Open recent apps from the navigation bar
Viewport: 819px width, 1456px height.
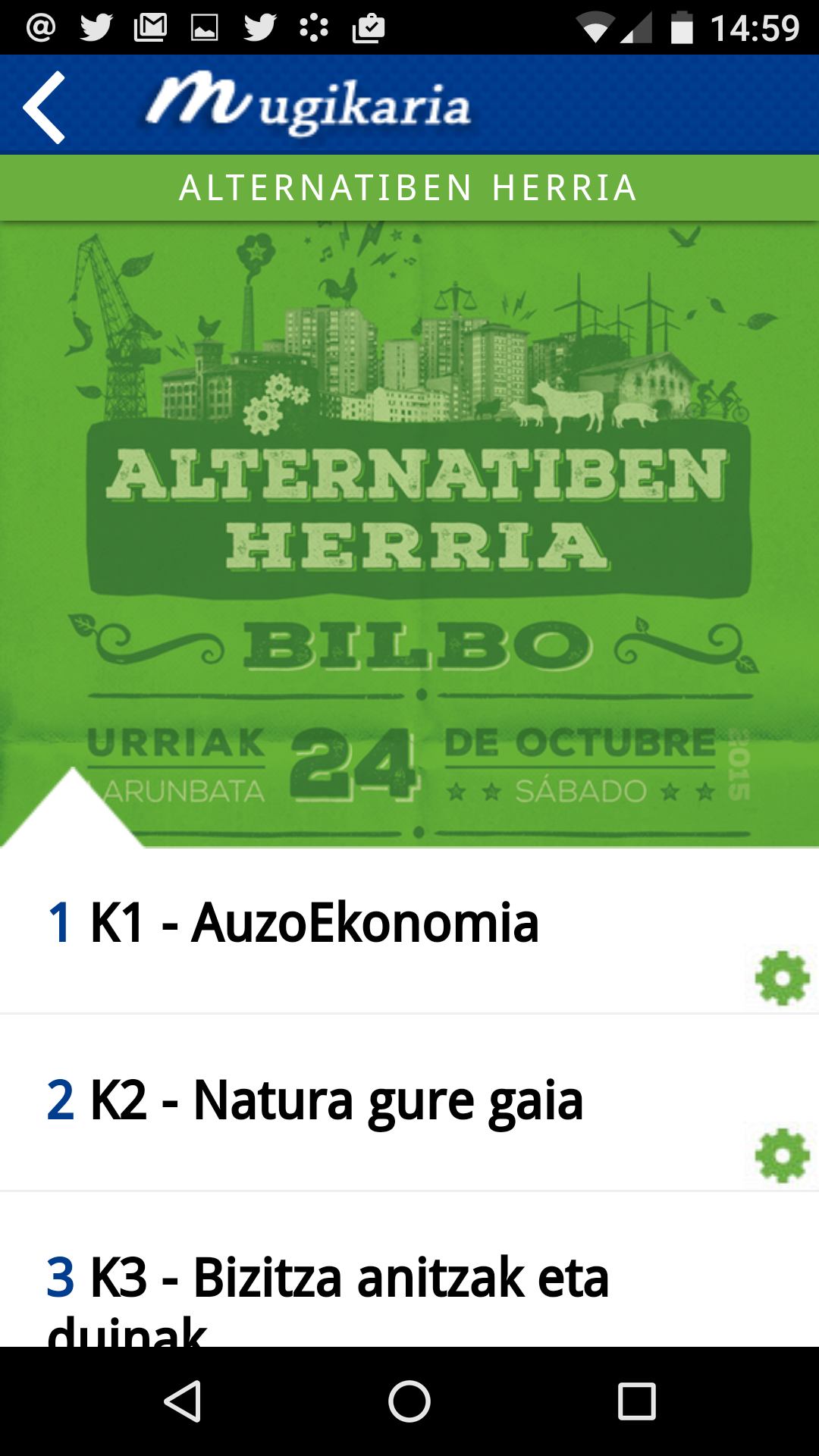(x=637, y=1401)
